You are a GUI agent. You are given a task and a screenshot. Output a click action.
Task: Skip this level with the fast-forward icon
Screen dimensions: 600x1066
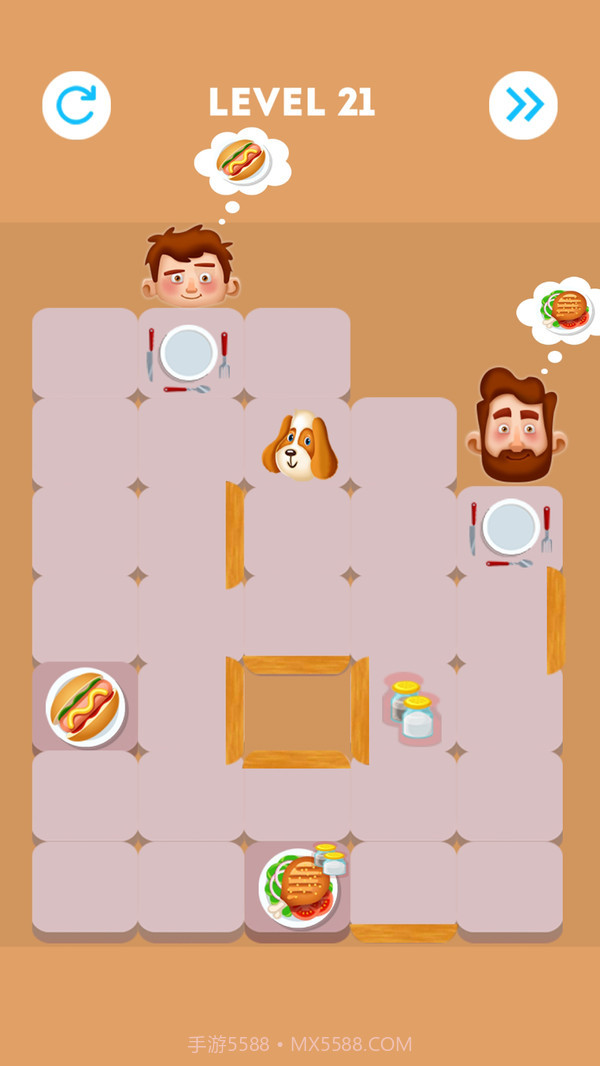click(523, 104)
